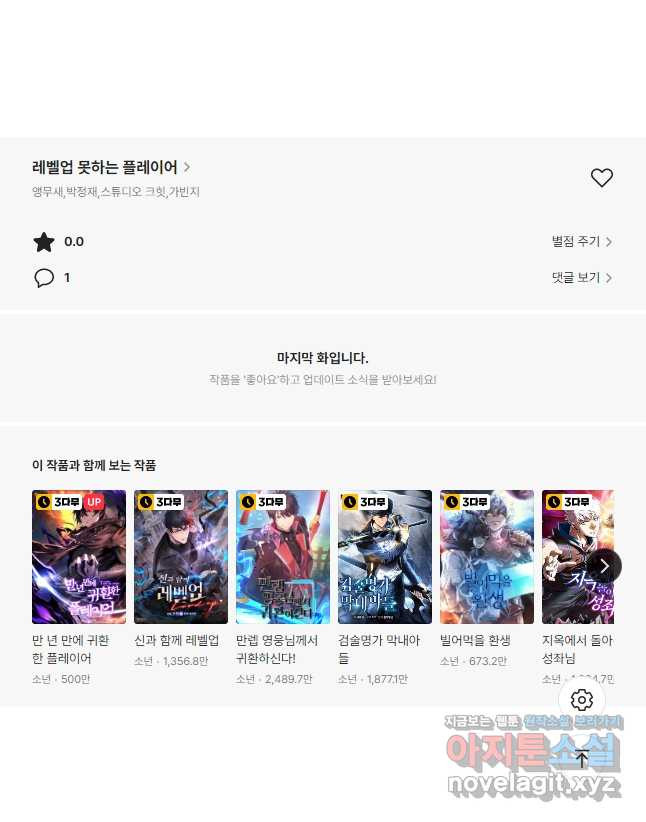Viewport: 646px width, 822px height.
Task: Open 검술명가 막내아들 card
Action: (385, 557)
